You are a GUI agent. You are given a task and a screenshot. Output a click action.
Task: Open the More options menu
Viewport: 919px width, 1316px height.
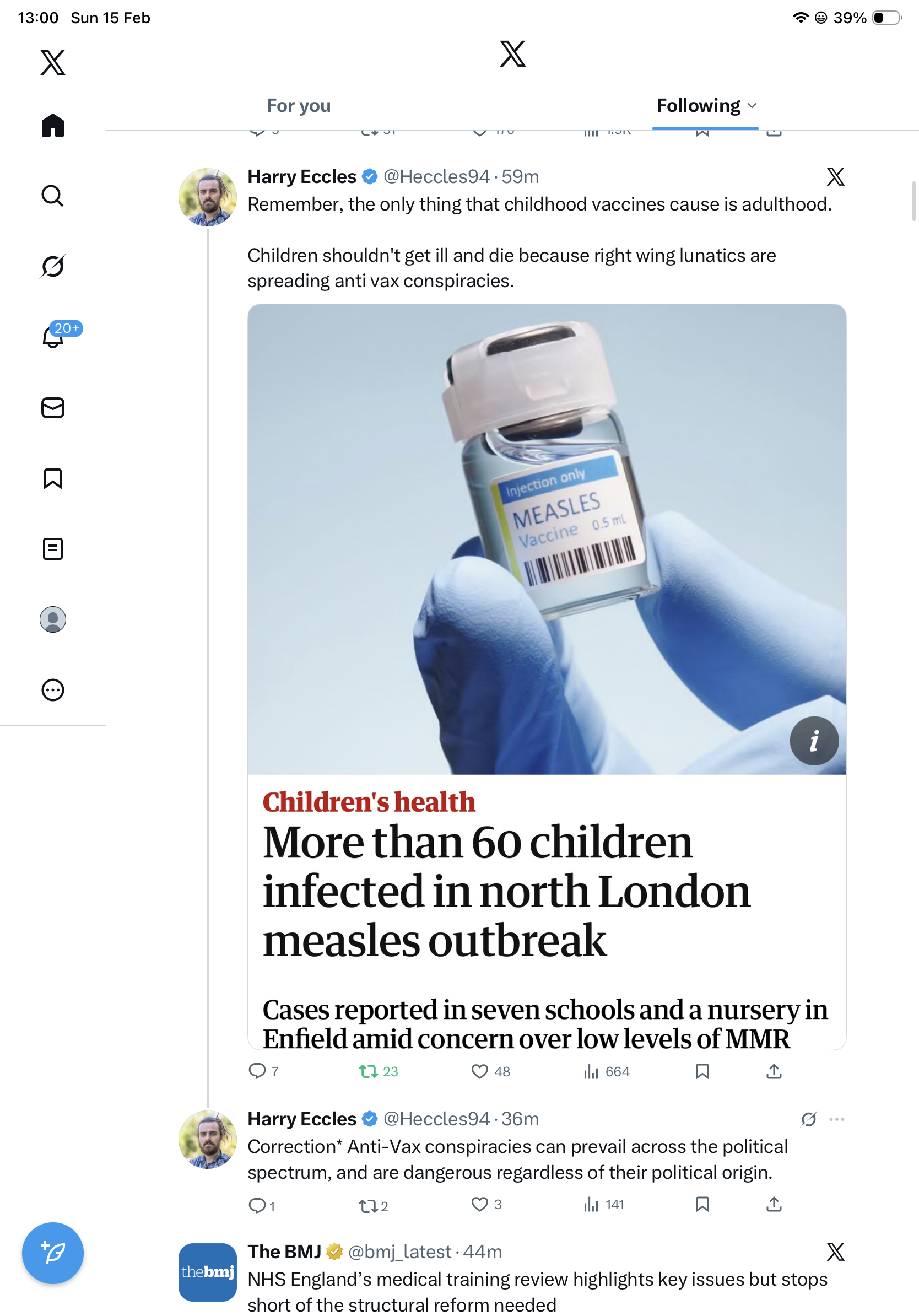point(53,689)
